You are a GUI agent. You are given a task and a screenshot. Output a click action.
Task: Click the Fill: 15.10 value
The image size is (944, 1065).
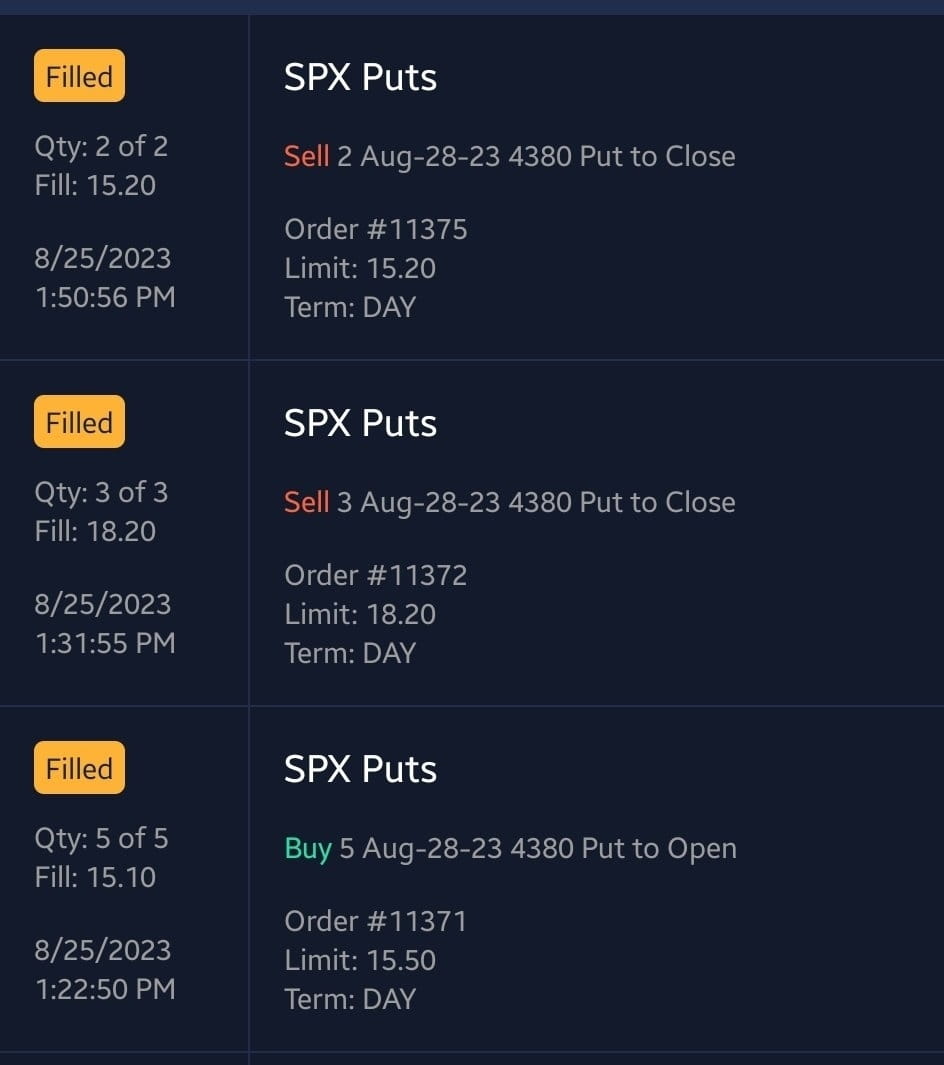95,877
